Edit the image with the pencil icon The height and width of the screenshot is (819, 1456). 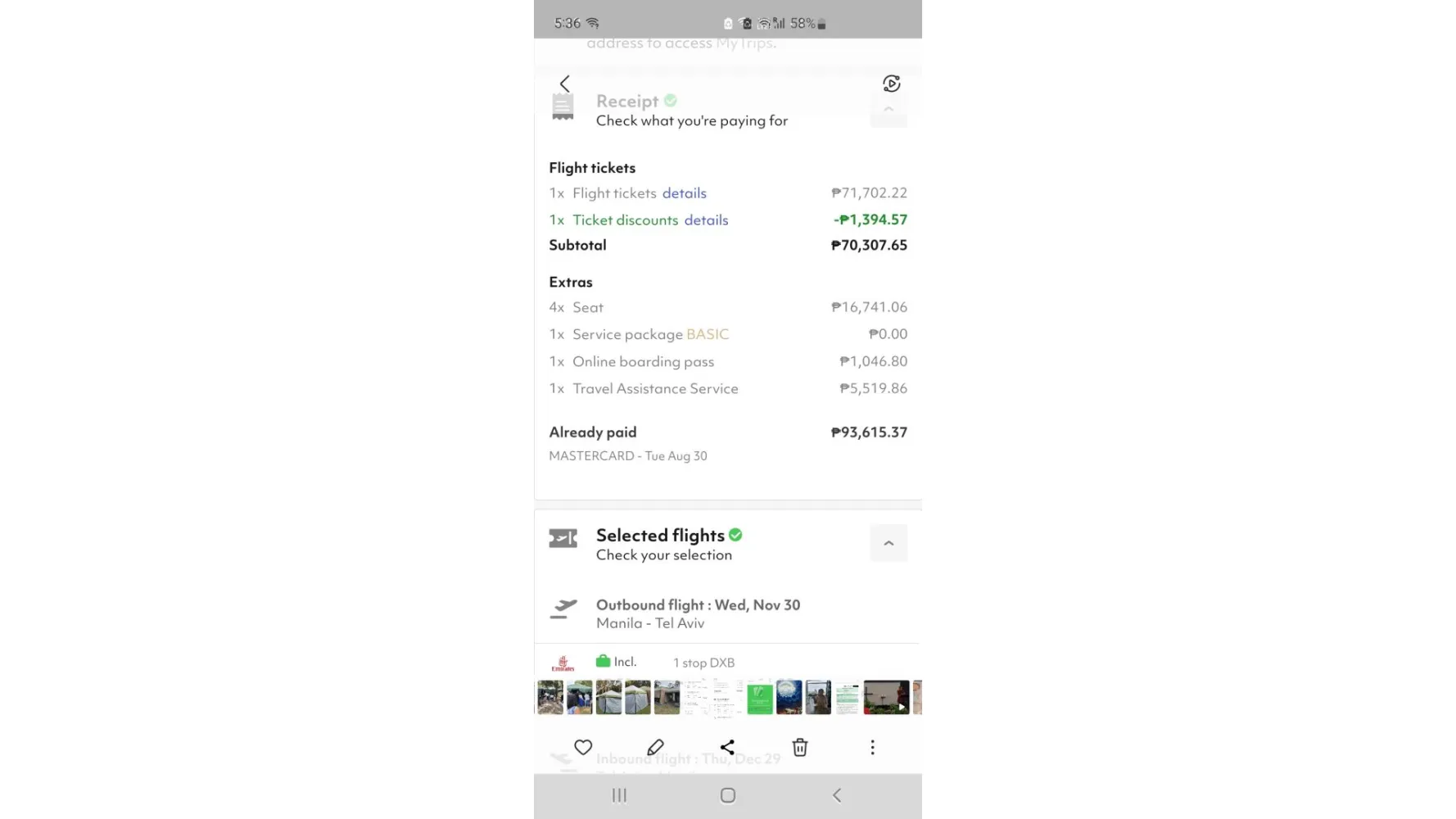tap(655, 747)
